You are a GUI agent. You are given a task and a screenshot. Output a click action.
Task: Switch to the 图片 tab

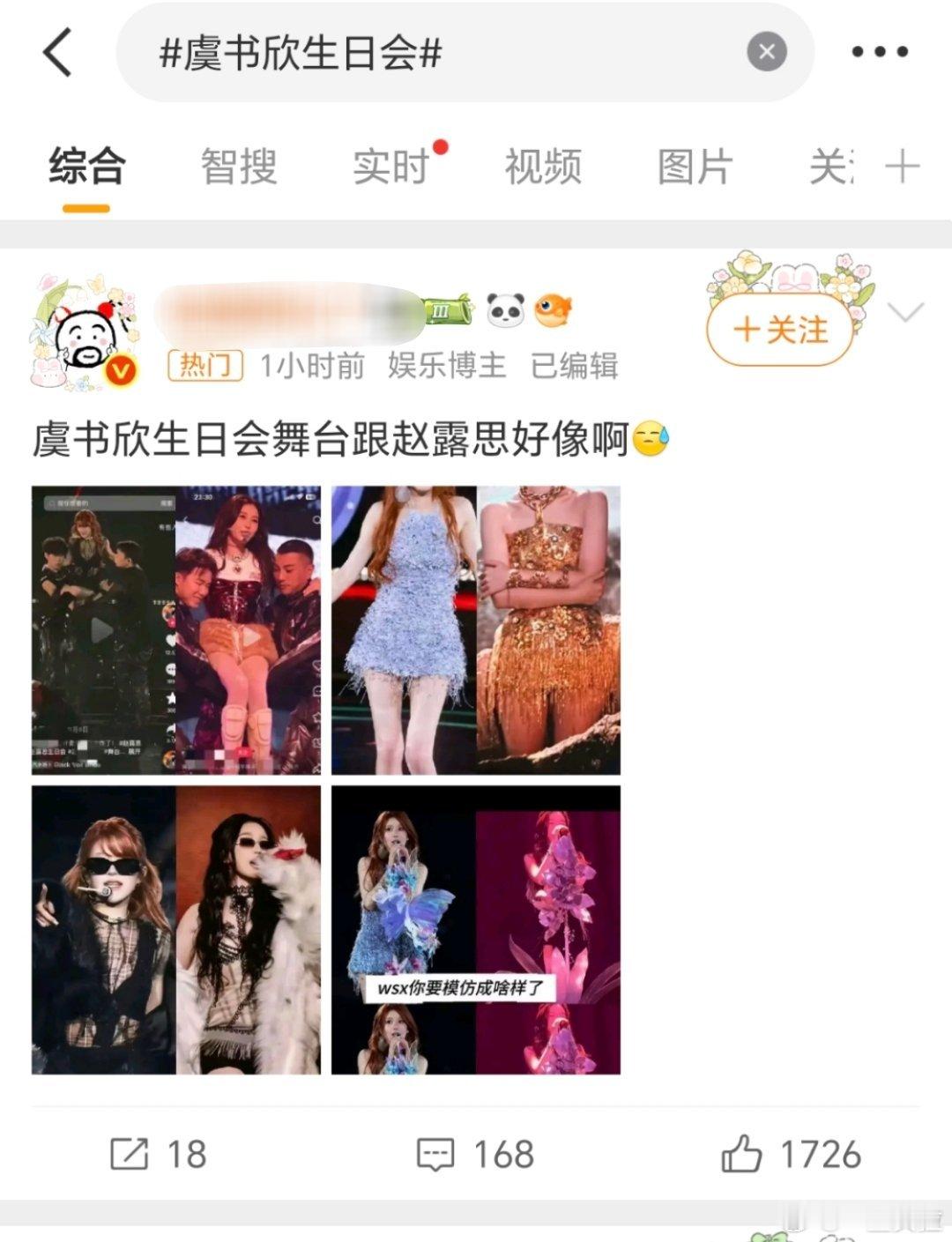point(693,166)
